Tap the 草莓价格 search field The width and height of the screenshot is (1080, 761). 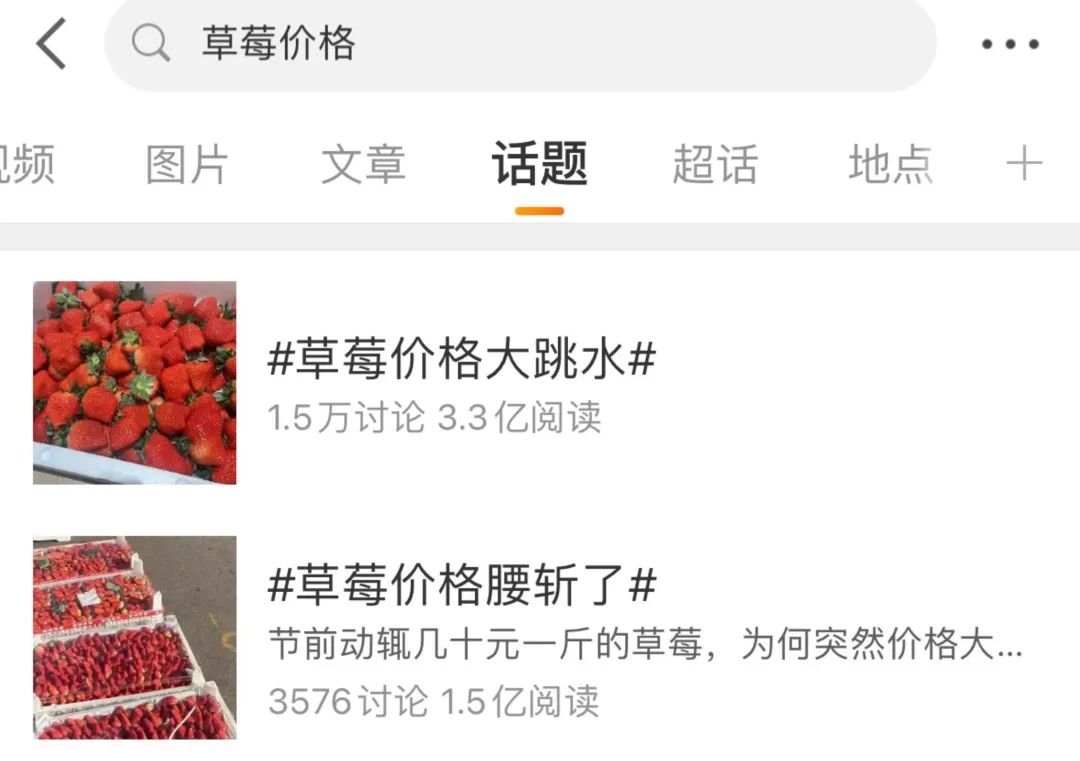click(520, 44)
